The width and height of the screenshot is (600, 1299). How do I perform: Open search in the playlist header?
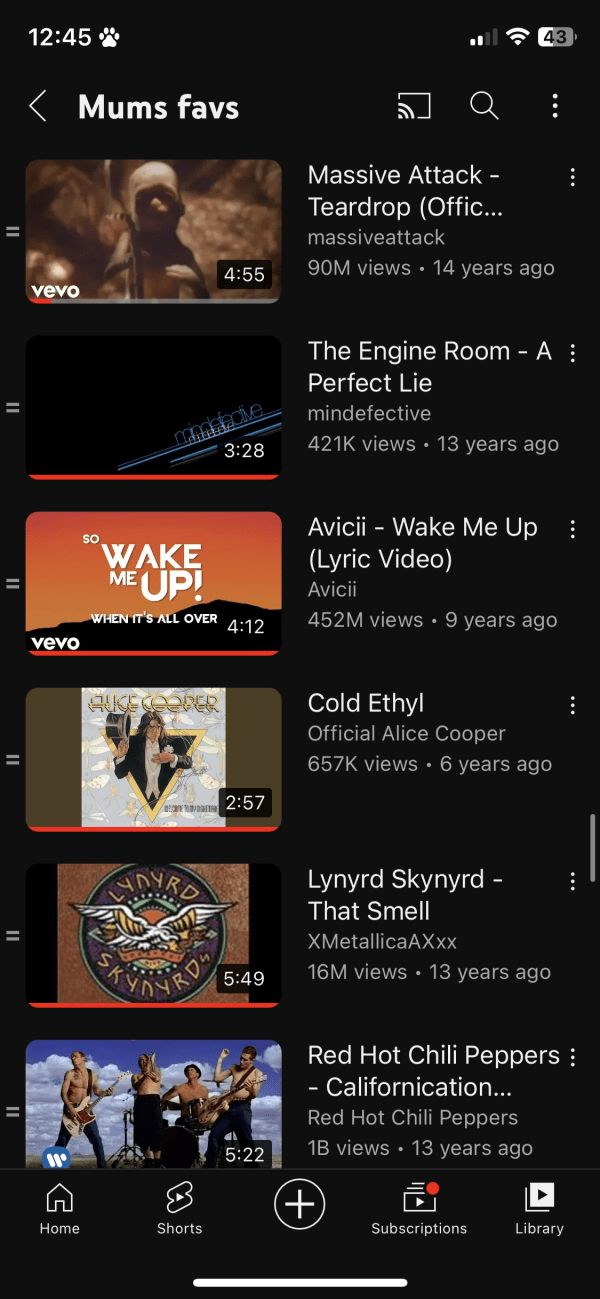pyautogui.click(x=484, y=106)
